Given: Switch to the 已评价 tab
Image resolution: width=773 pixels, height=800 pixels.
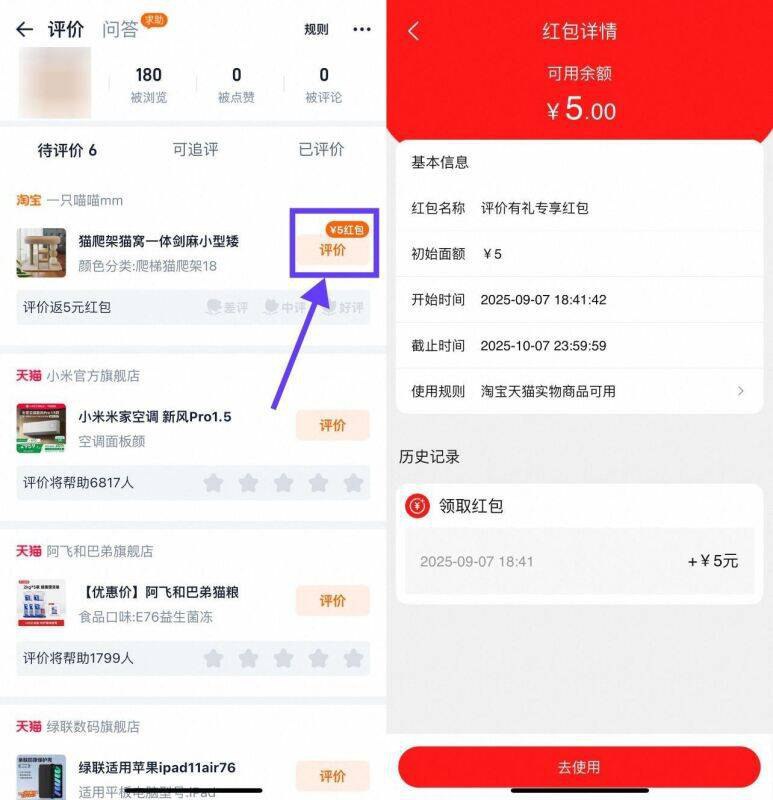Looking at the screenshot, I should [x=318, y=149].
